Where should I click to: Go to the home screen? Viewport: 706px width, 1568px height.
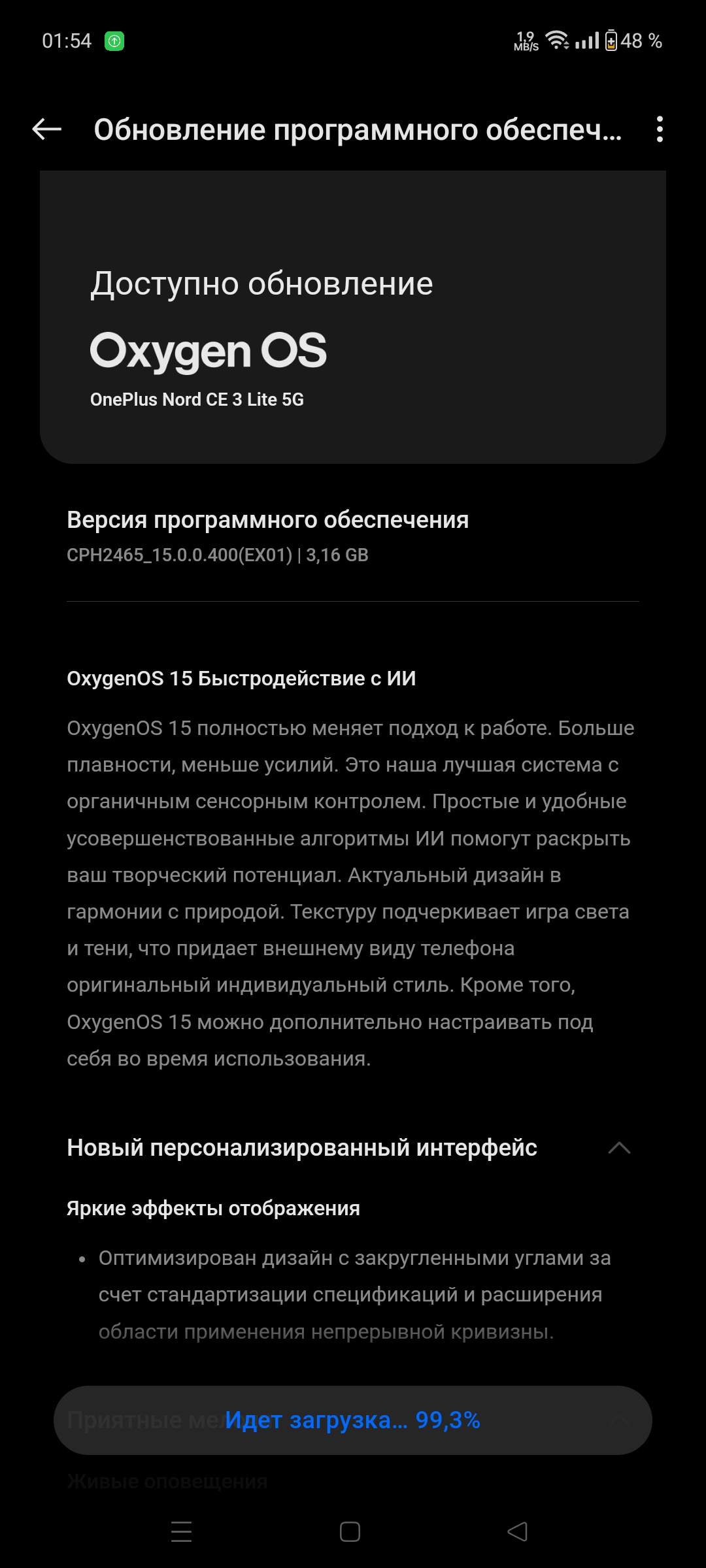click(x=350, y=1531)
